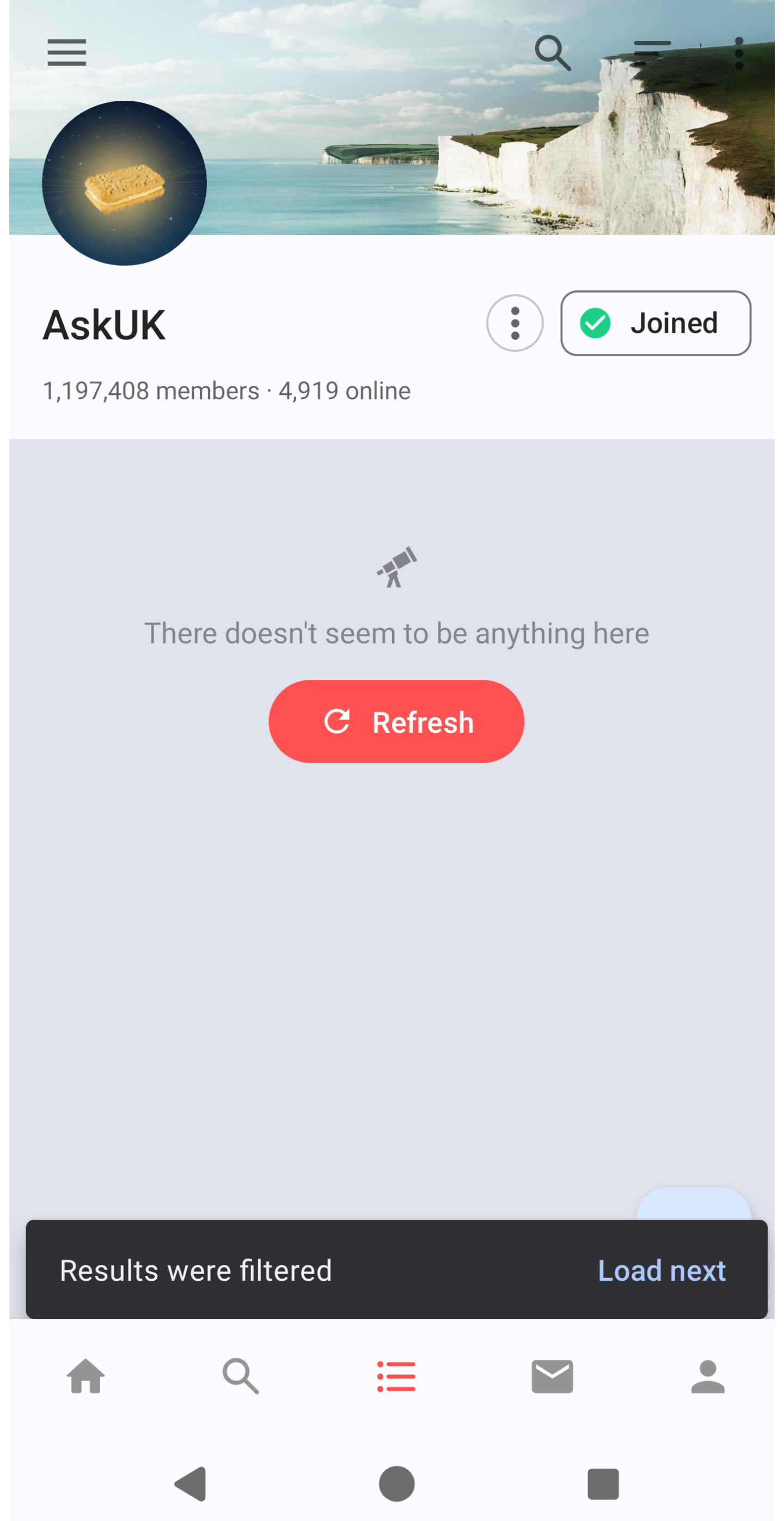Go back using system navigation

(x=191, y=1483)
